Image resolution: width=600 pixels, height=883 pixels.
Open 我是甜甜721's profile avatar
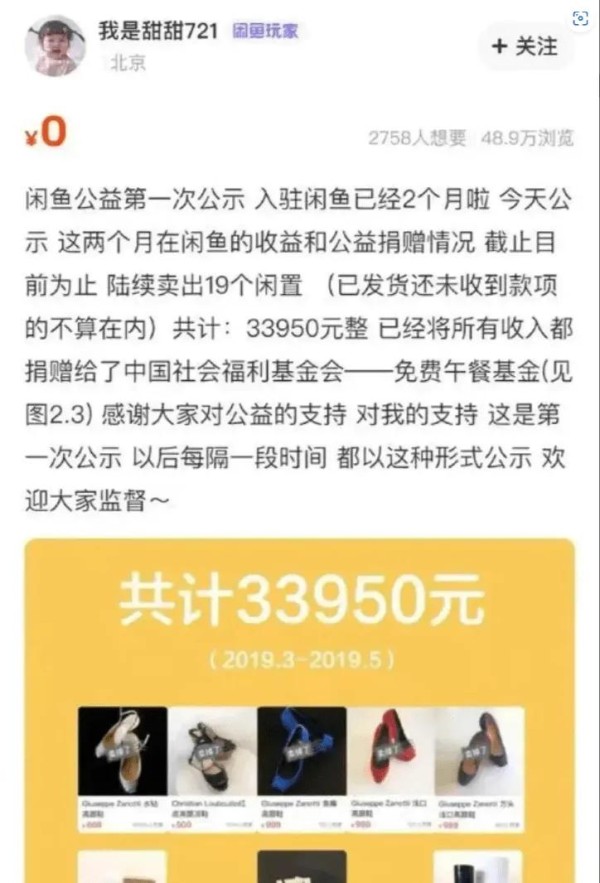tap(54, 47)
